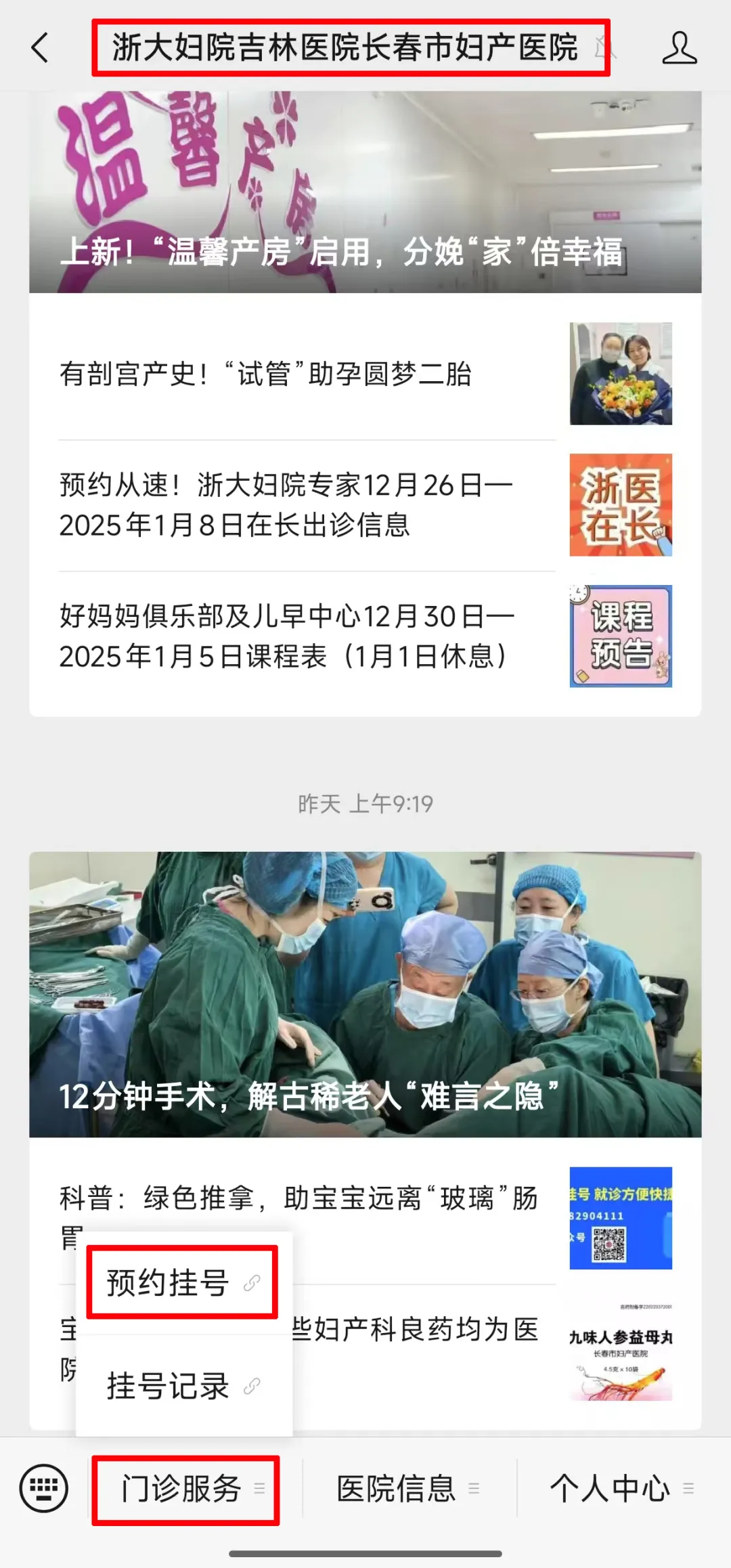The image size is (731, 1568).
Task: Open article 12分钟手术解古稀老人难言之隐
Action: pos(365,994)
